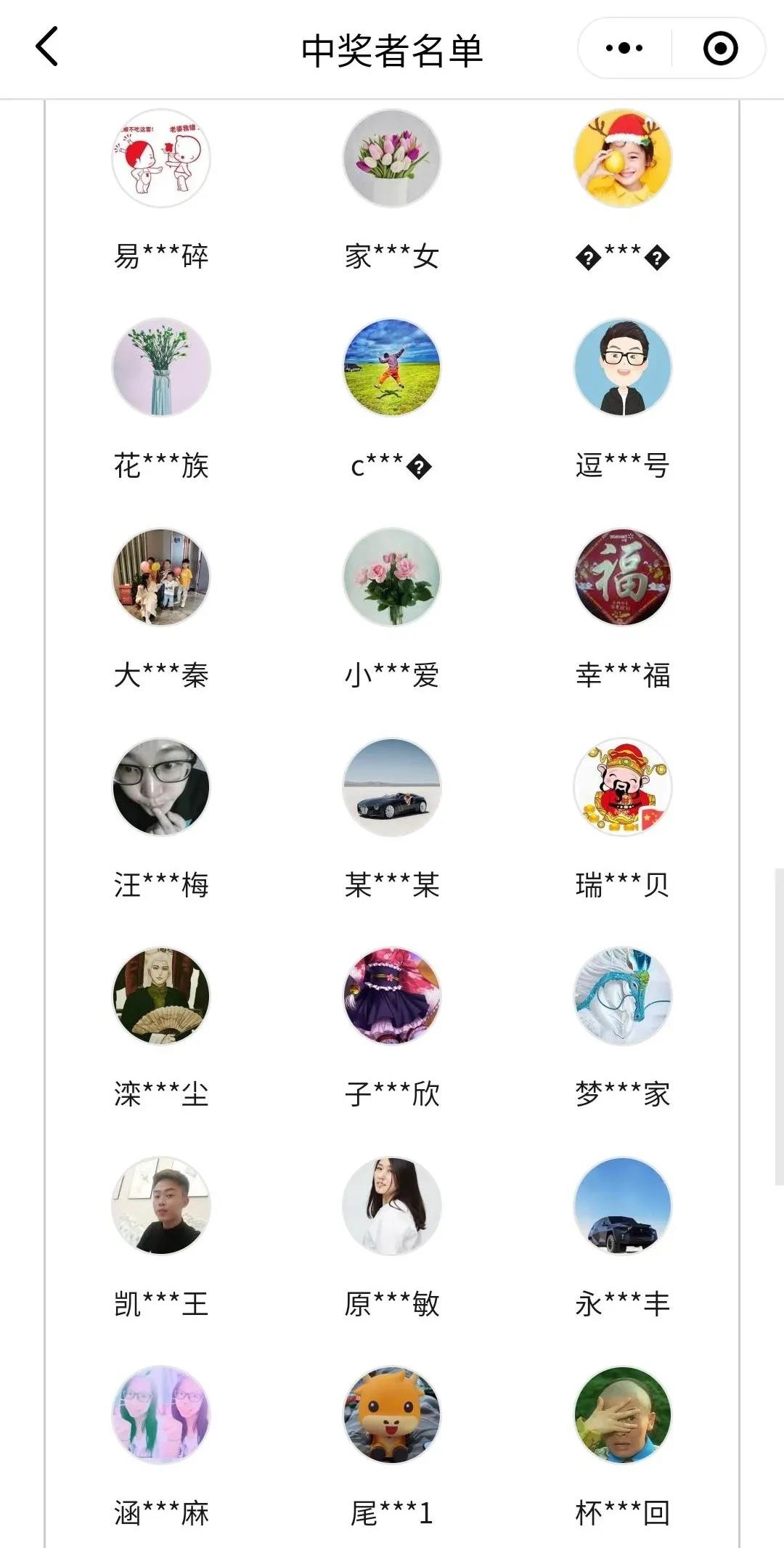Open the mini program more options menu

[624, 49]
